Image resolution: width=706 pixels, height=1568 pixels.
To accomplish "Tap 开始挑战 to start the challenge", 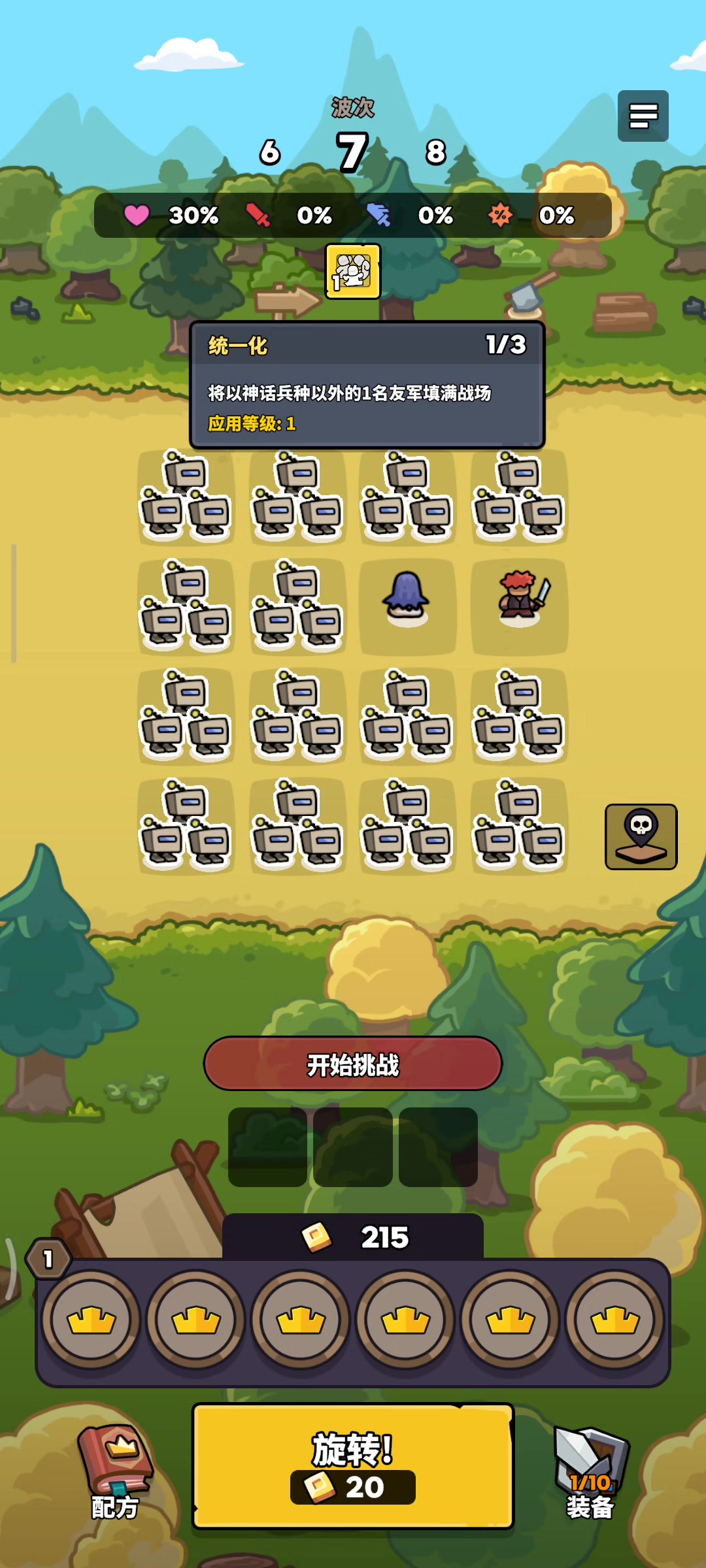I will pyautogui.click(x=353, y=1064).
